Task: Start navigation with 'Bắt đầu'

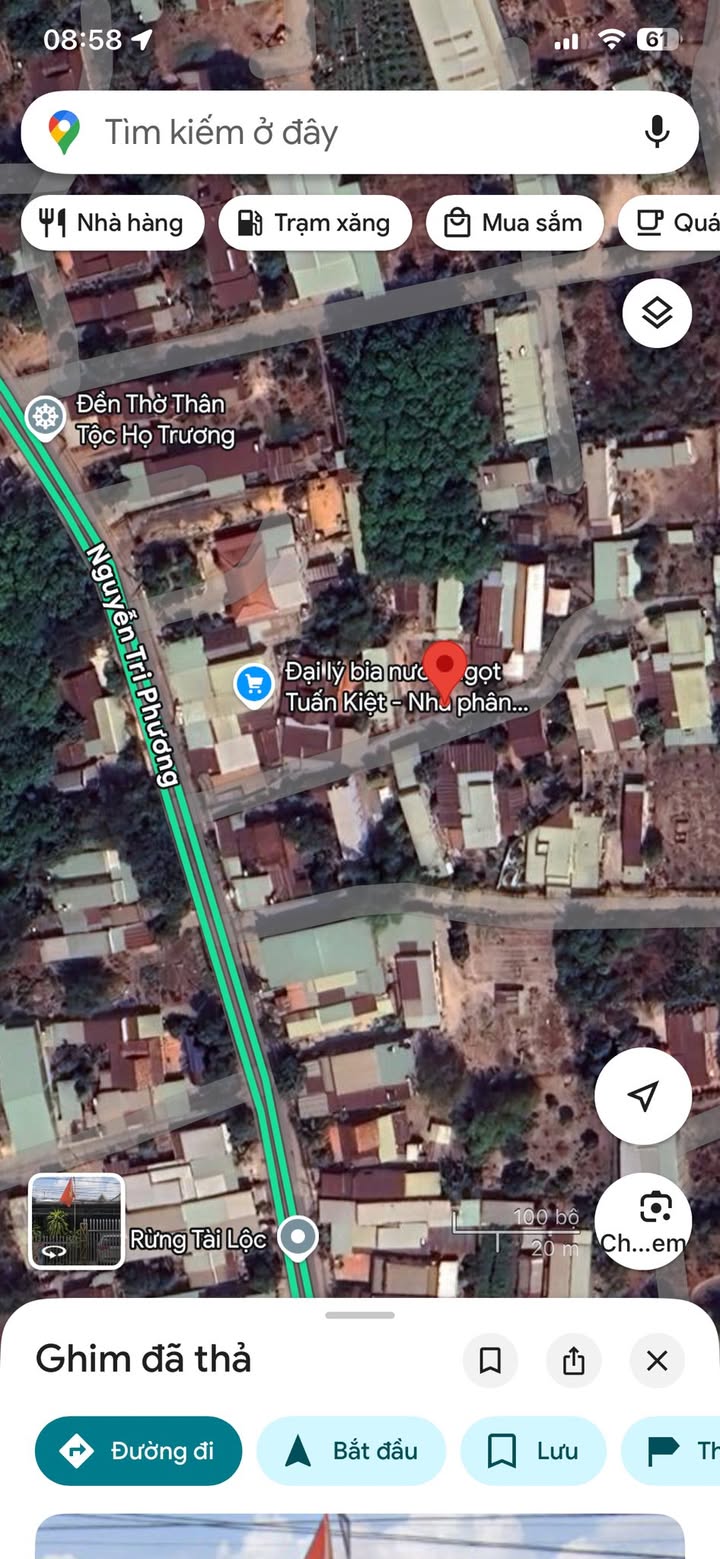Action: [351, 1451]
